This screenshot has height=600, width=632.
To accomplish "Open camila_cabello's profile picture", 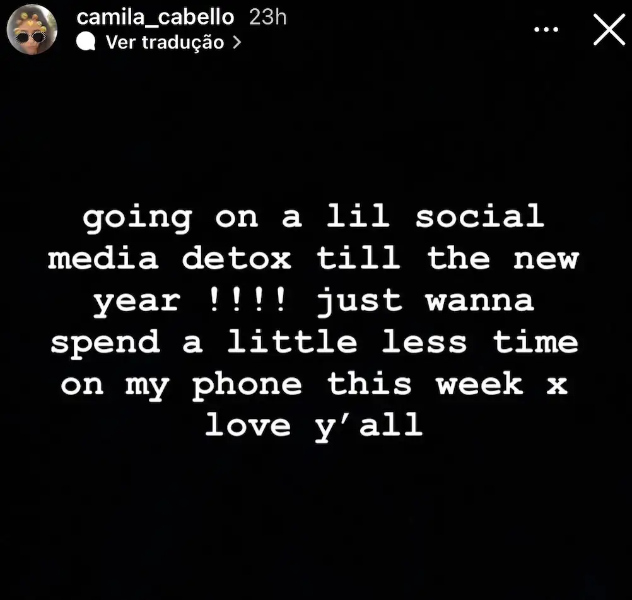I will (32, 29).
